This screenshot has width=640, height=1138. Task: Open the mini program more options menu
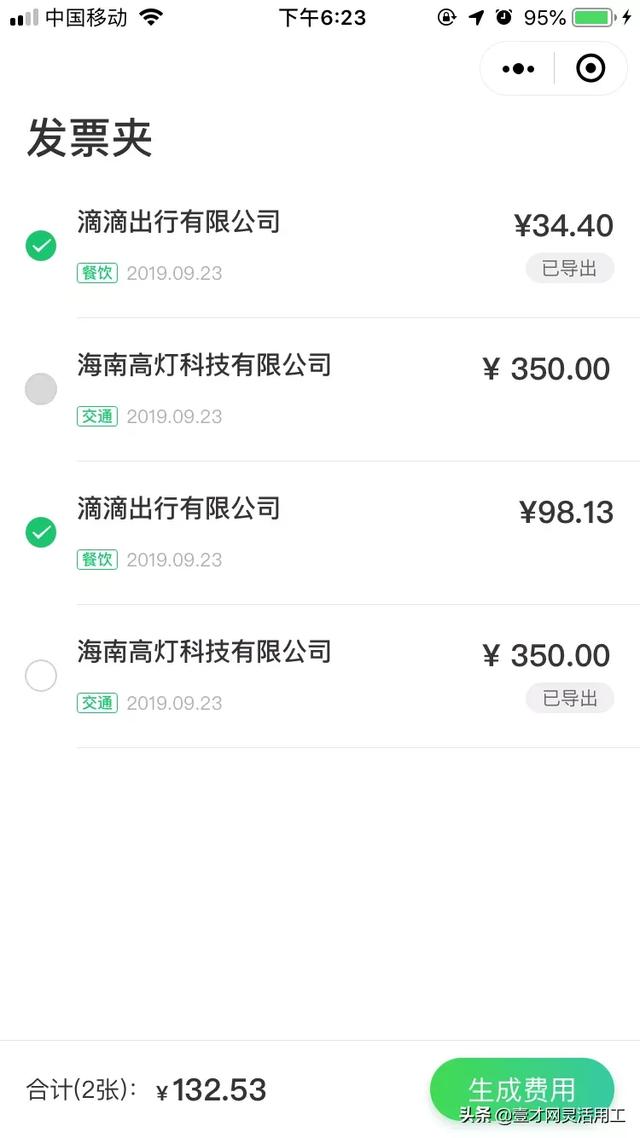(x=518, y=69)
